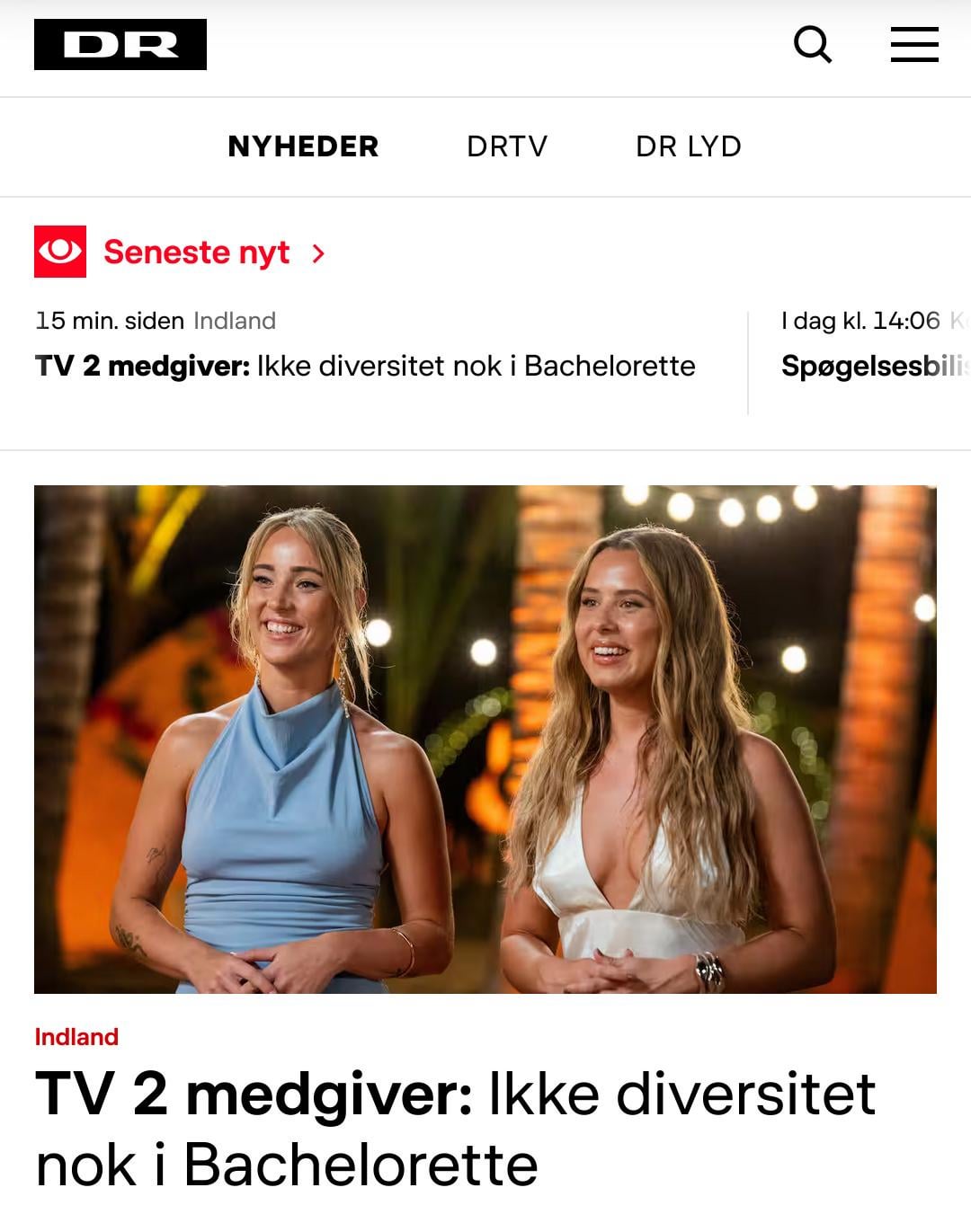
Task: Switch to the DR LYD tab
Action: click(x=688, y=146)
